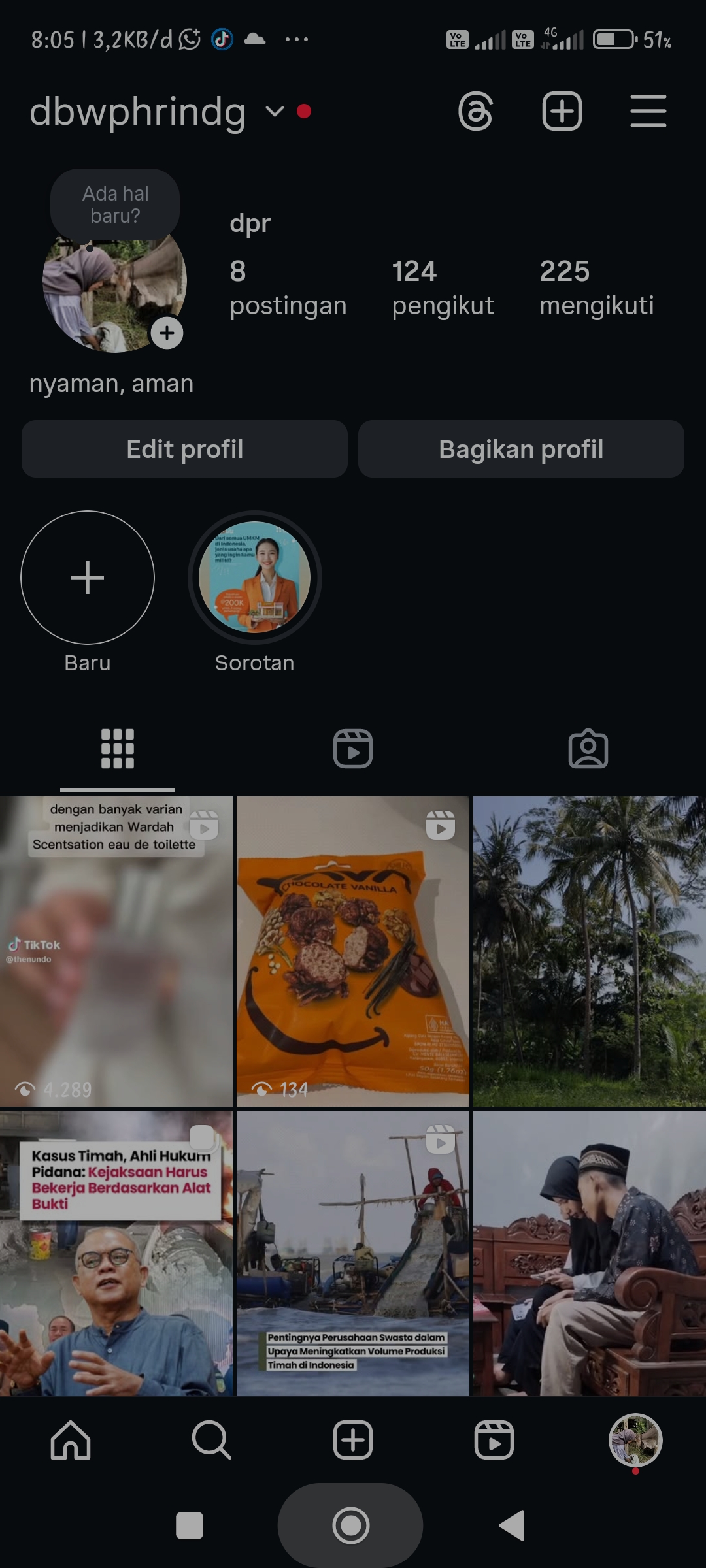
Task: Go back with the system back button
Action: coord(512,1526)
